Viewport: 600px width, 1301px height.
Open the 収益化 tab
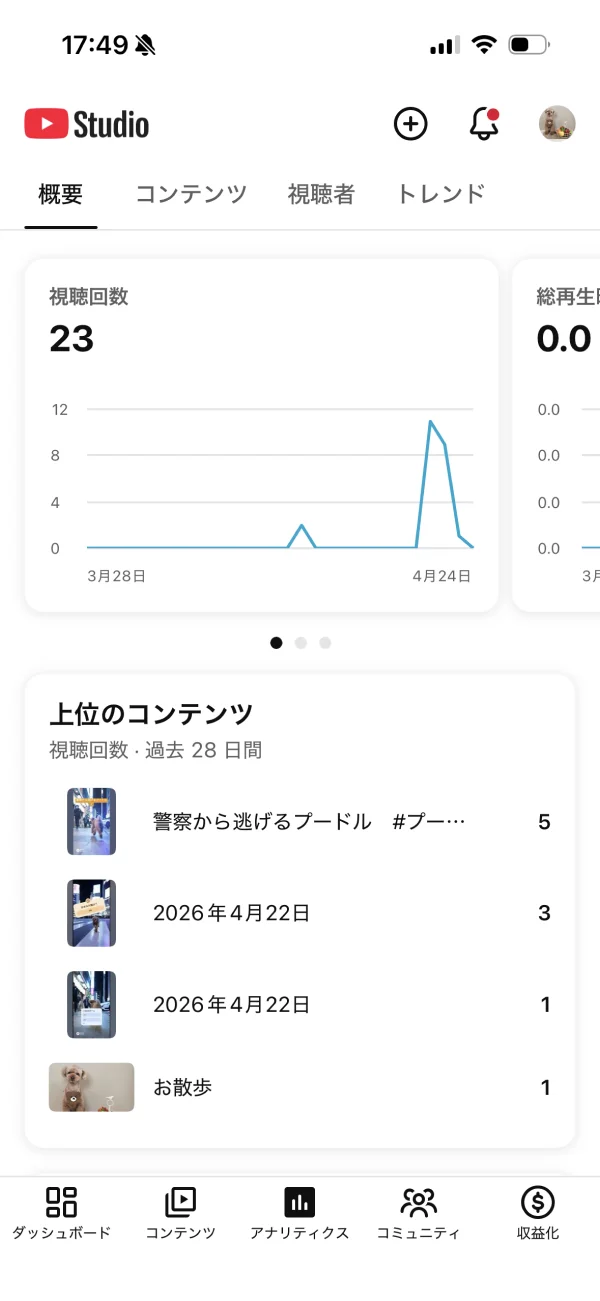pos(538,1212)
